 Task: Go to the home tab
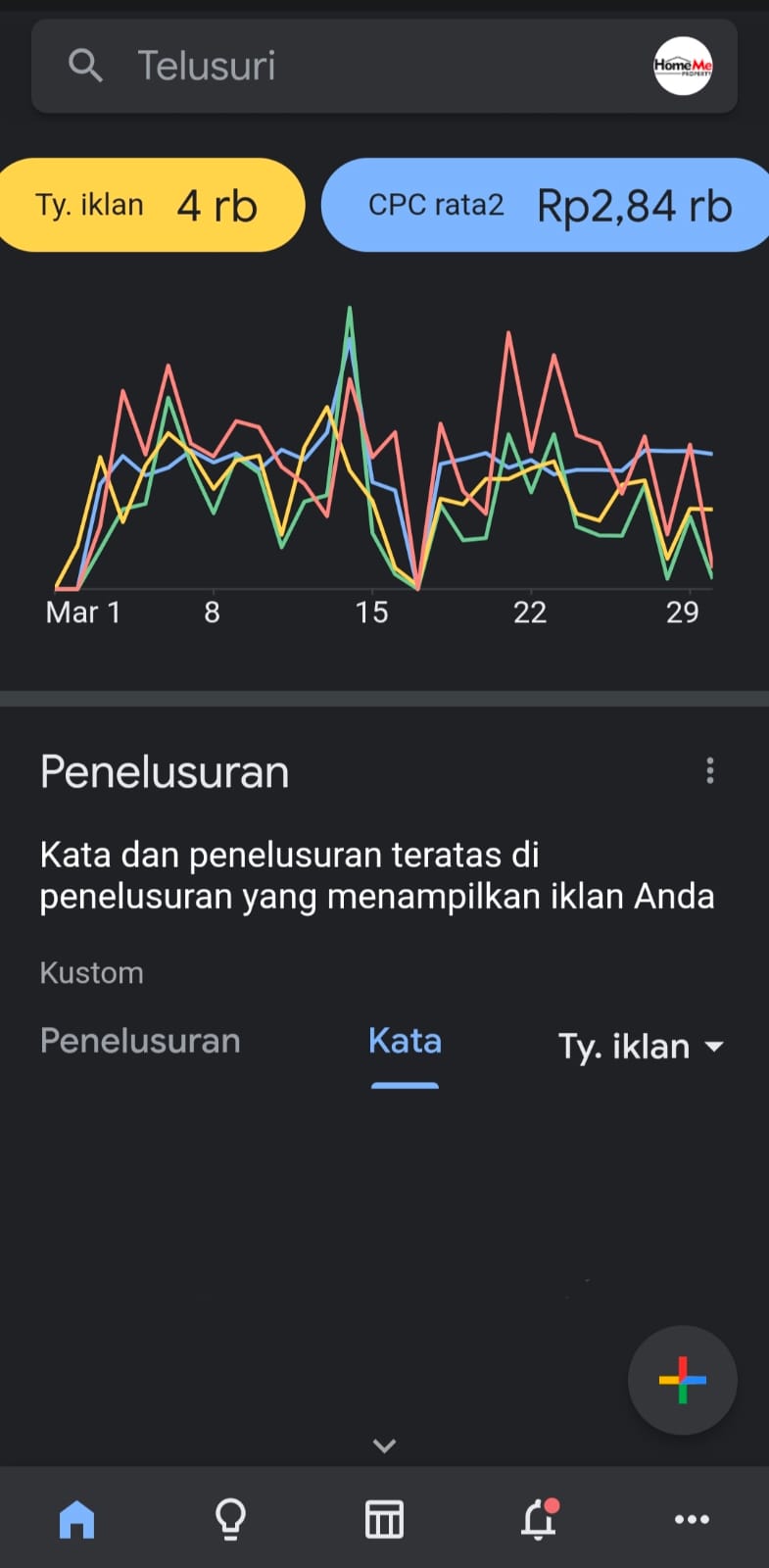click(x=77, y=1520)
